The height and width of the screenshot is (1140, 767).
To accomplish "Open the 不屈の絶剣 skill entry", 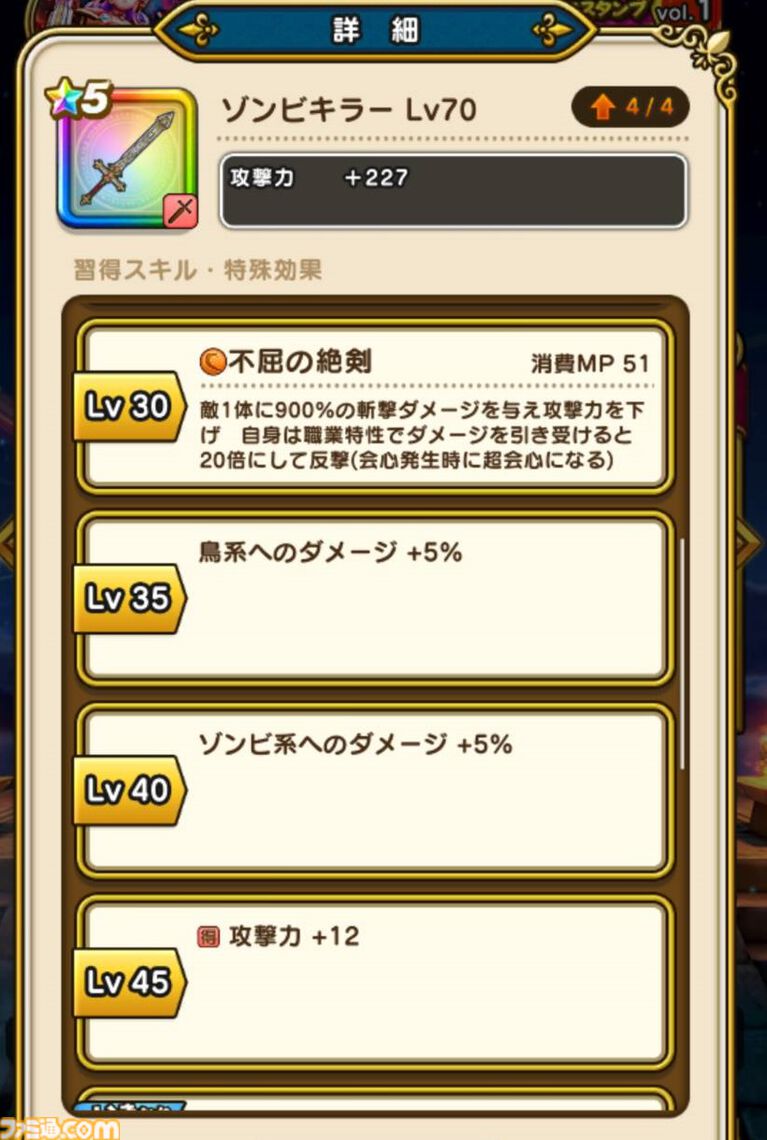I will (x=375, y=407).
